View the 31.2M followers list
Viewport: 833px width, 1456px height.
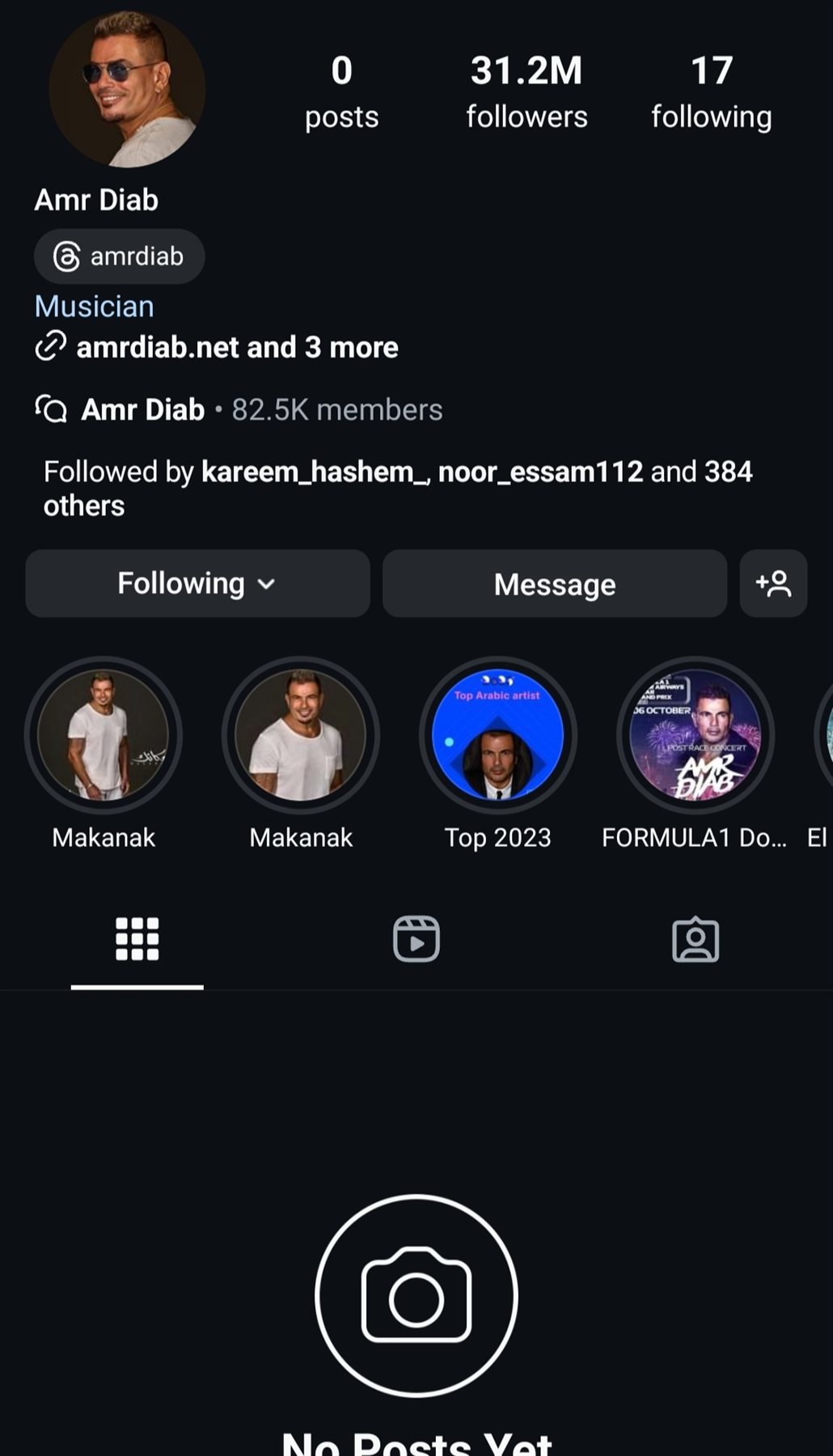526,91
